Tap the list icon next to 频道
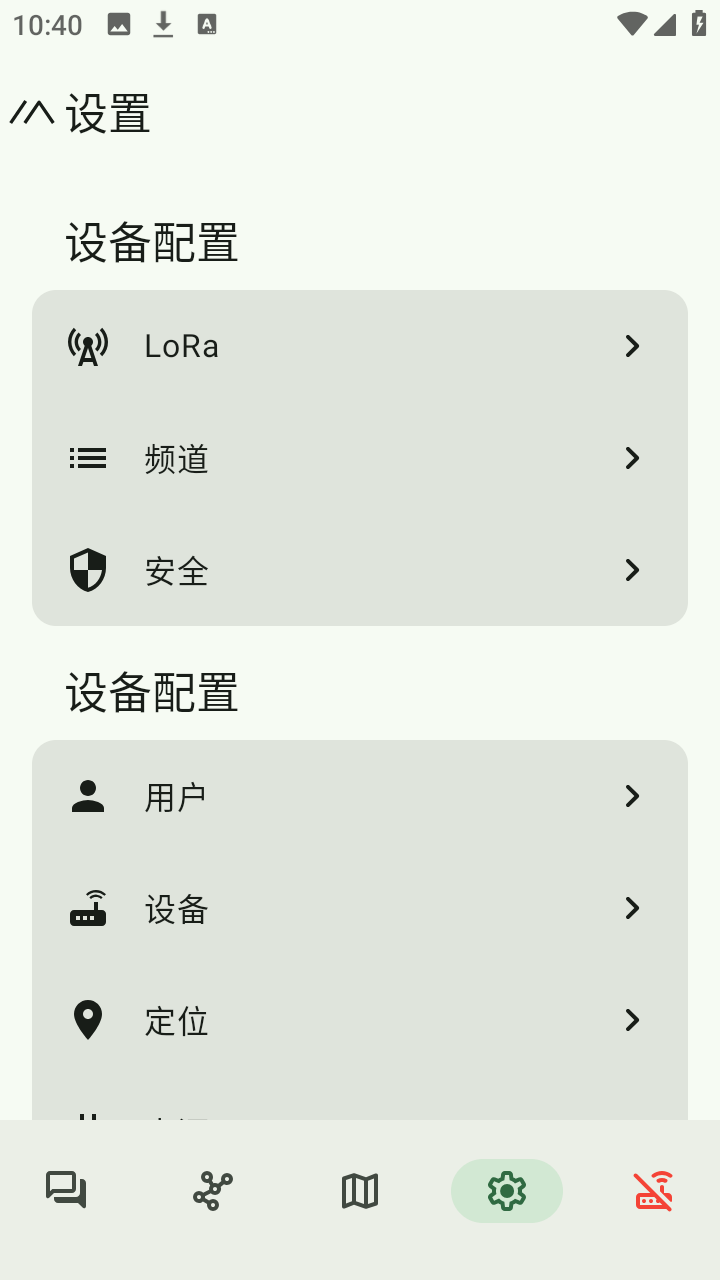720x1280 pixels. [x=87, y=458]
